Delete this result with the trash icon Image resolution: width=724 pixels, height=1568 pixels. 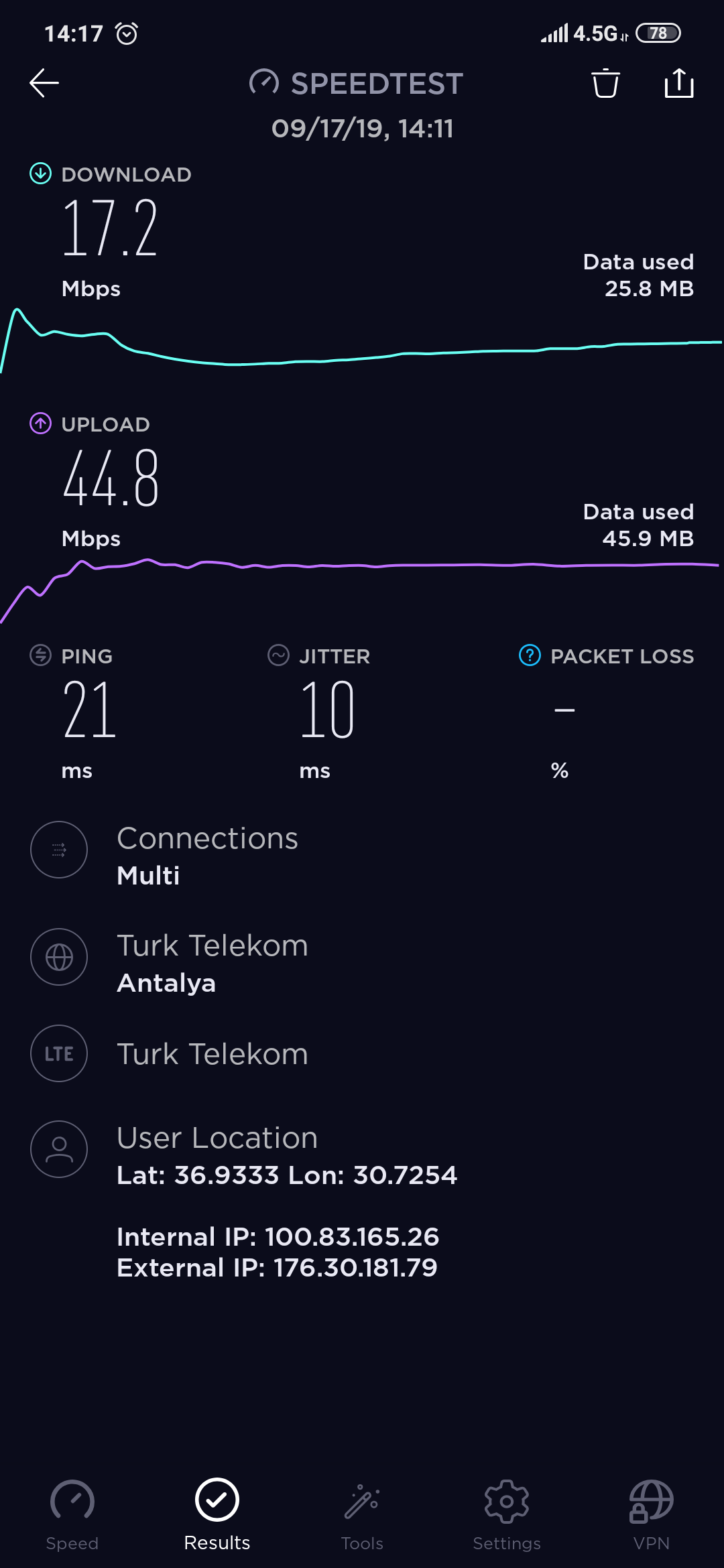605,83
